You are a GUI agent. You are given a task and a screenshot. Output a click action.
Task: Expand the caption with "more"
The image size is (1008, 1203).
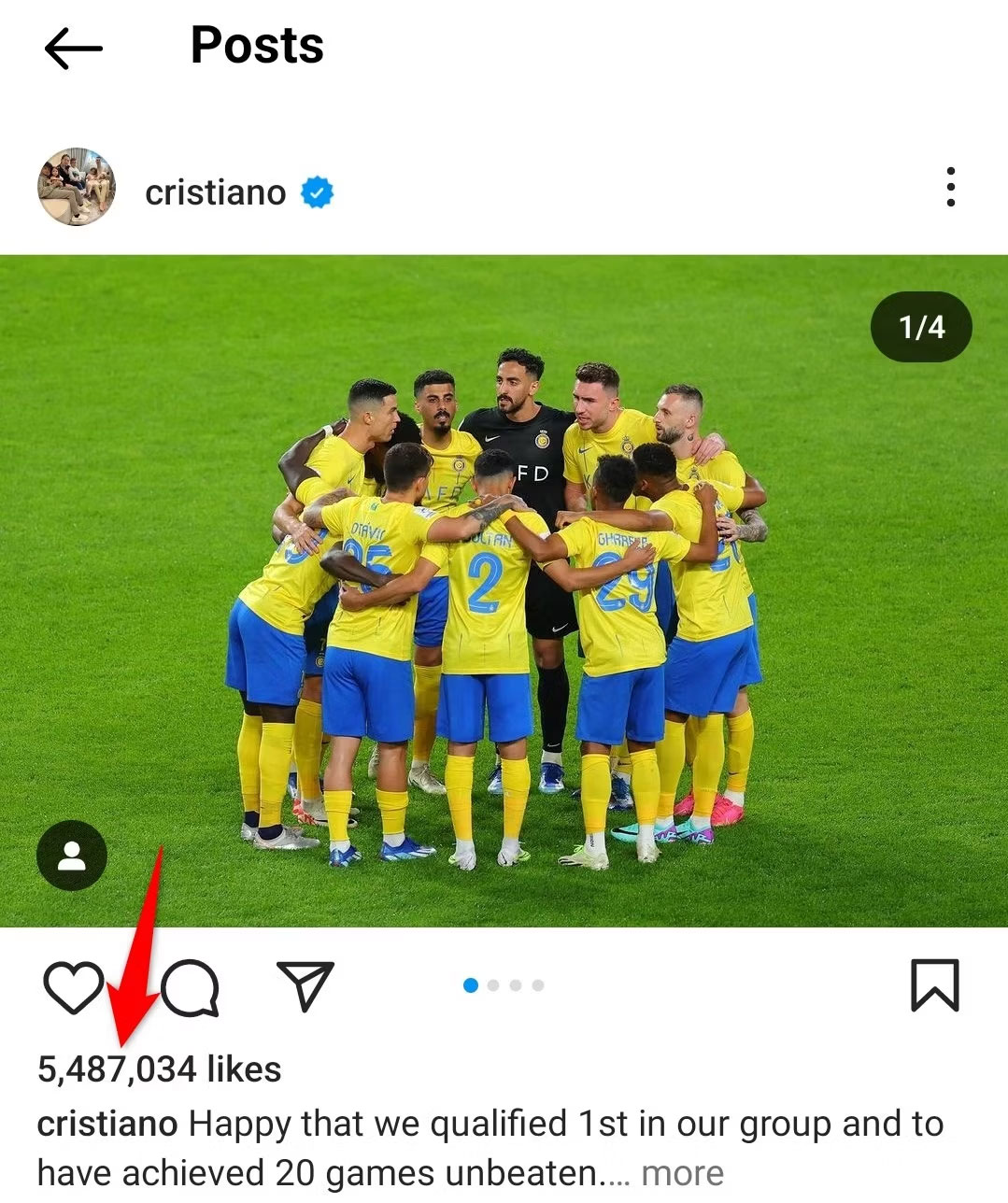682,1172
